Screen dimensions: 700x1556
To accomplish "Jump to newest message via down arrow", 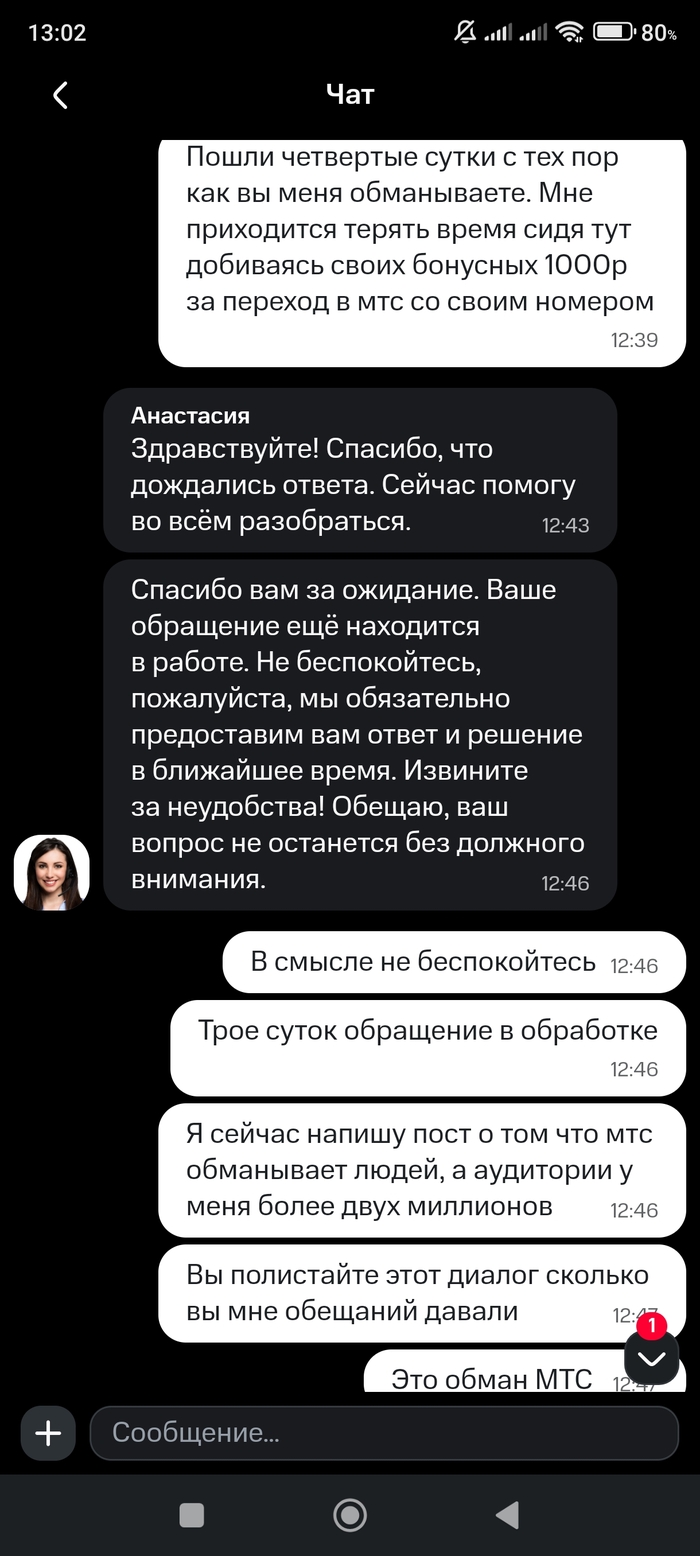I will (651, 1359).
